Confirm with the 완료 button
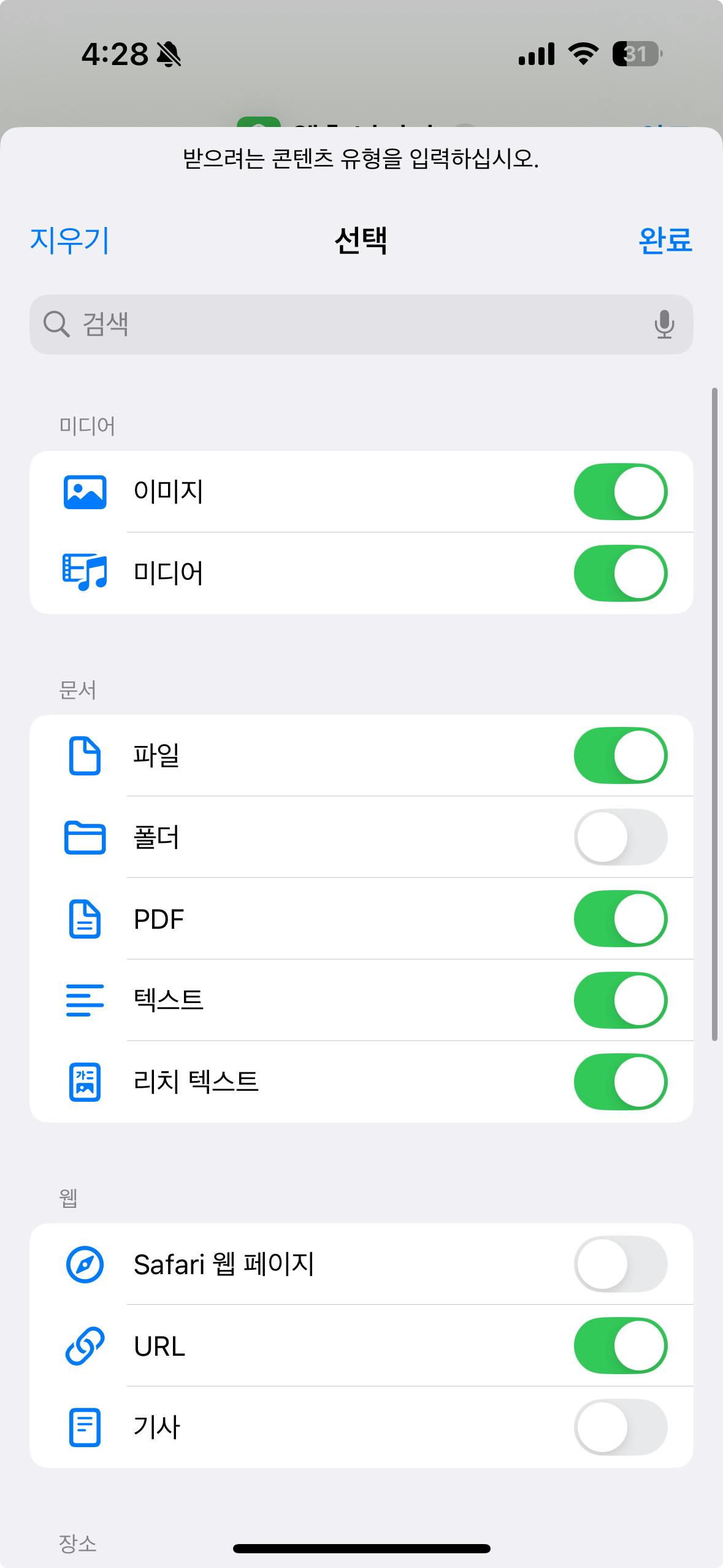Image resolution: width=723 pixels, height=1568 pixels. [665, 240]
